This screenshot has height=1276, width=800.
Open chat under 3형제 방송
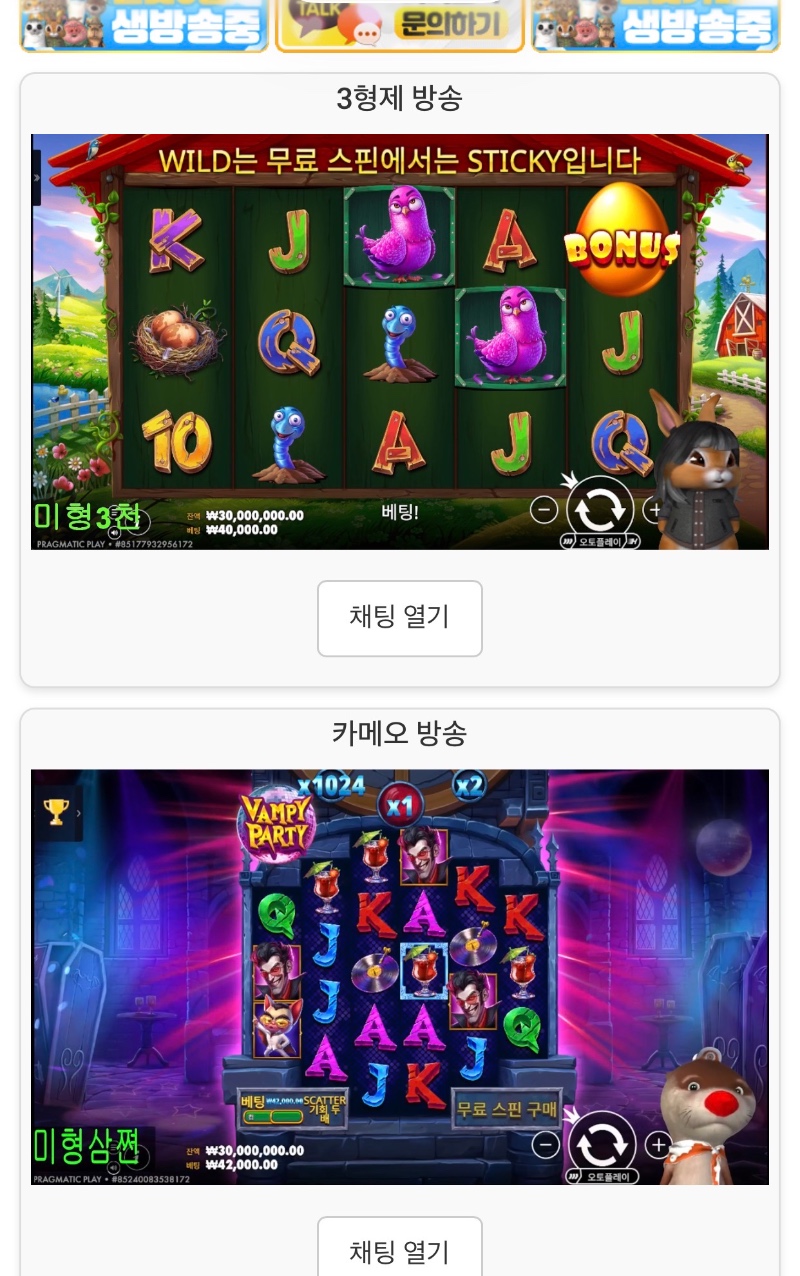click(x=399, y=618)
